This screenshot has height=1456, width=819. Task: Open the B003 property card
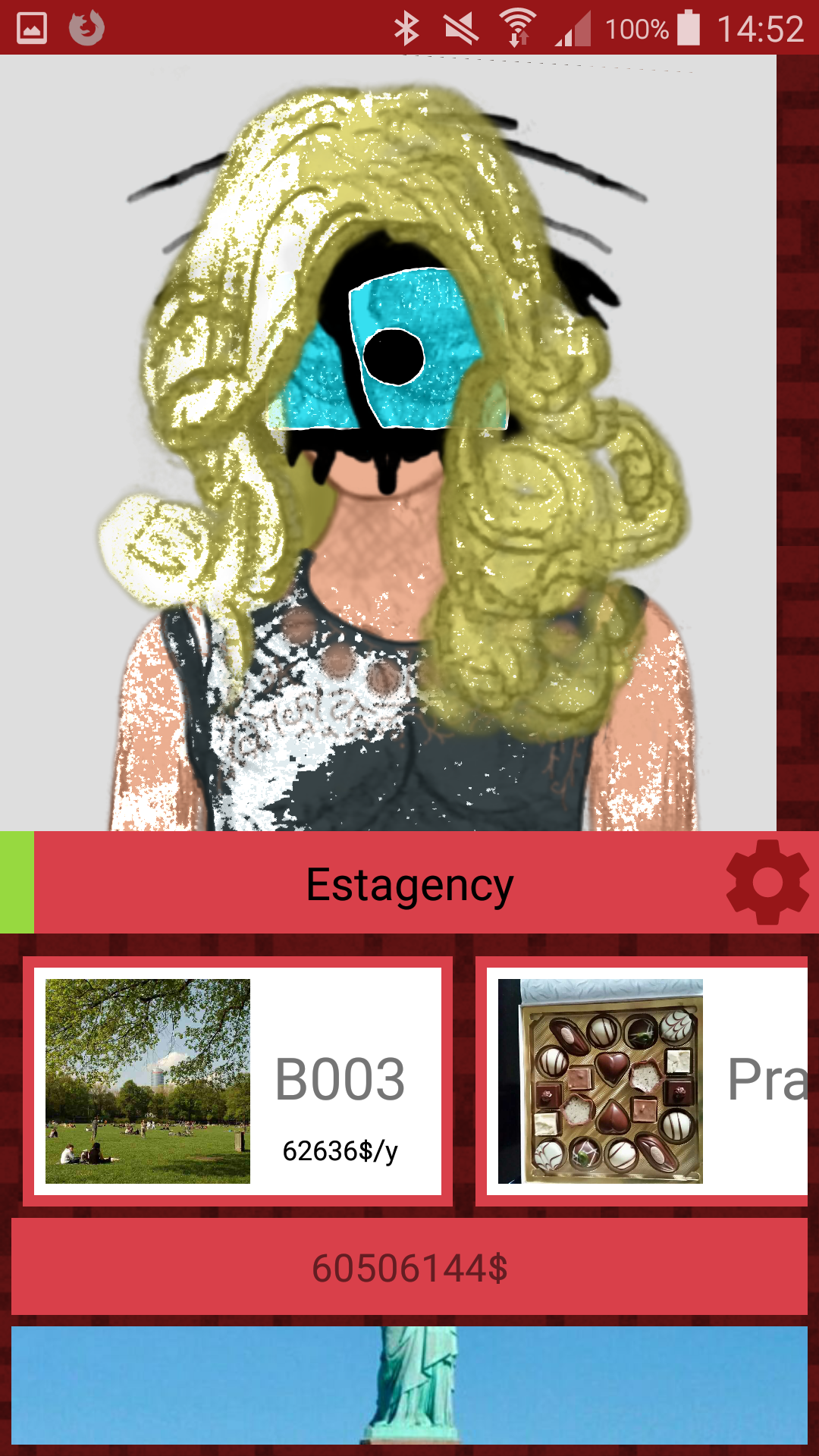(x=237, y=1081)
